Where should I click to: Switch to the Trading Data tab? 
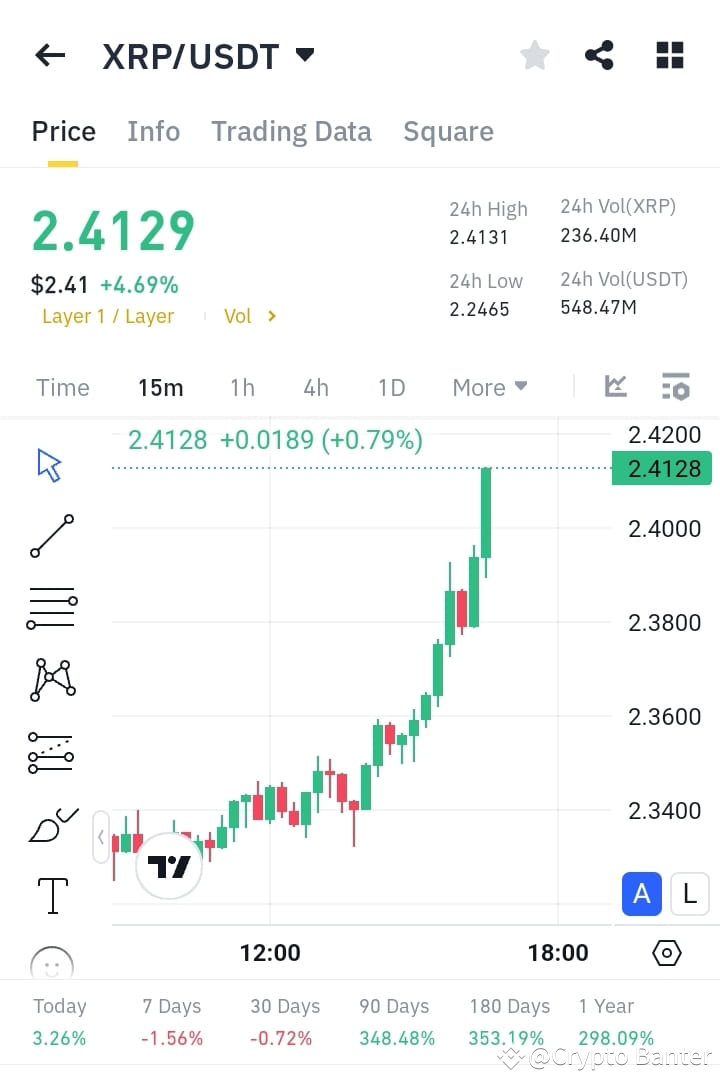click(x=291, y=131)
